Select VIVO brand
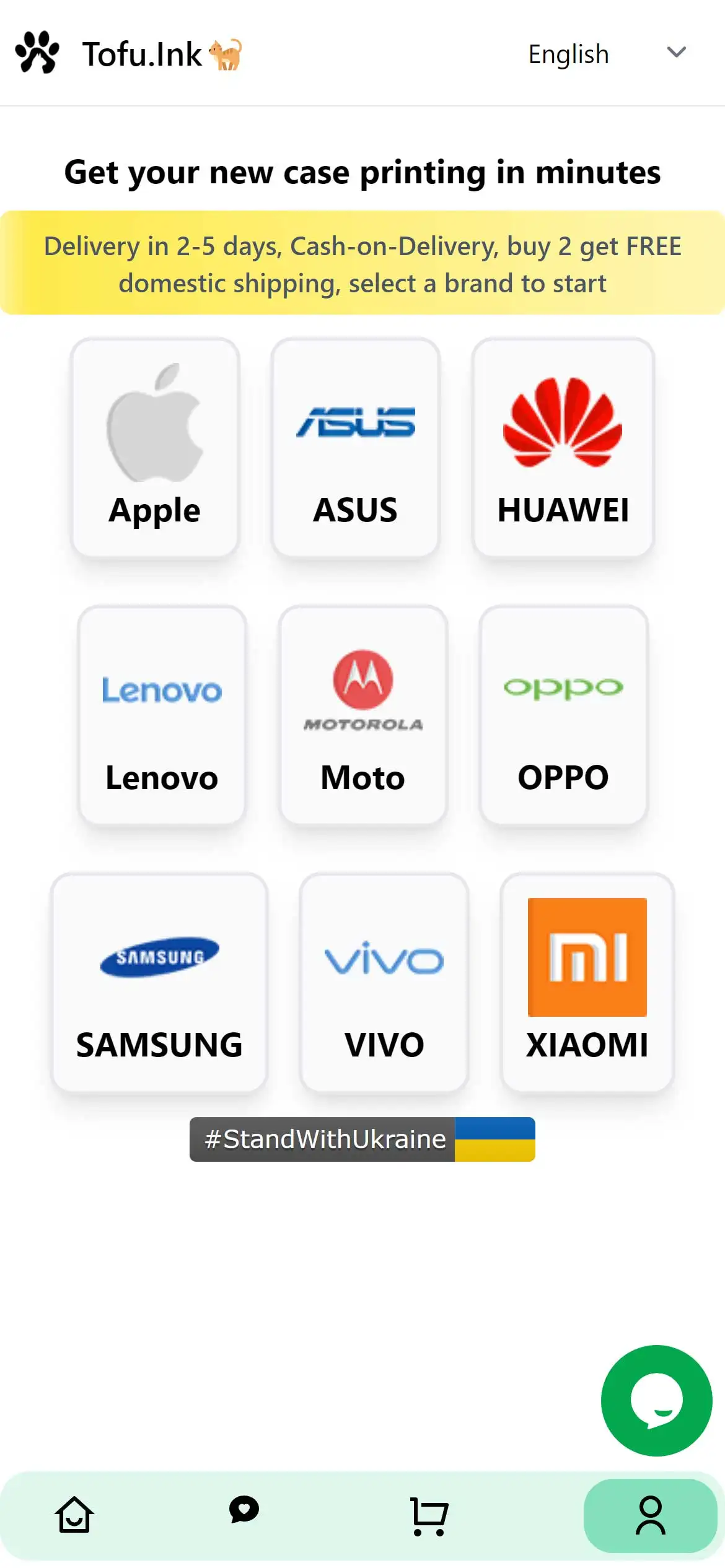The image size is (725, 1568). pos(384,982)
